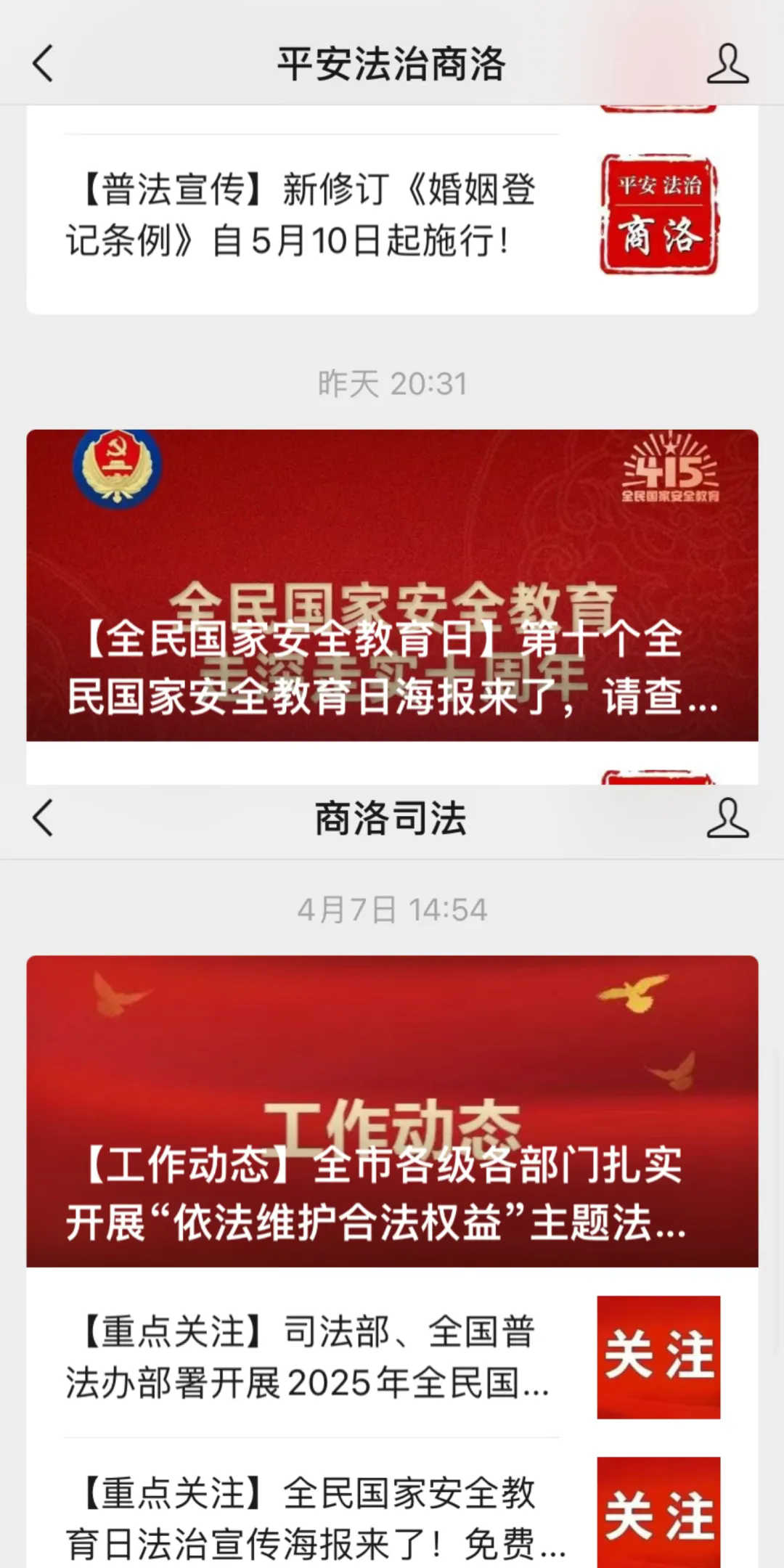Image resolution: width=784 pixels, height=1568 pixels.
Task: Go back from 平安法治商洛 page
Action: coord(44,63)
